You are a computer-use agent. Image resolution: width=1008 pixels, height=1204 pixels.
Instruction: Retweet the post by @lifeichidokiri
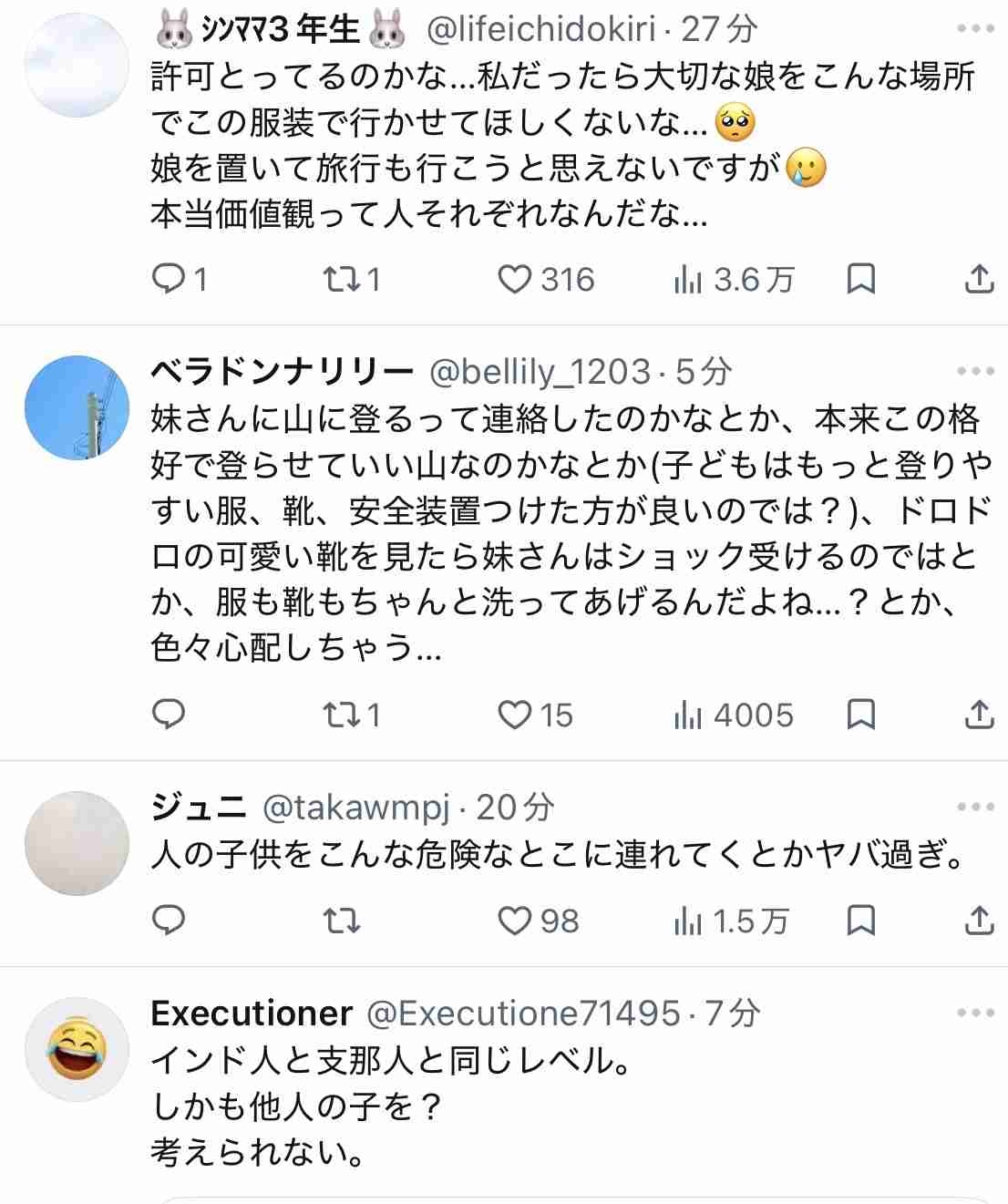(x=343, y=279)
